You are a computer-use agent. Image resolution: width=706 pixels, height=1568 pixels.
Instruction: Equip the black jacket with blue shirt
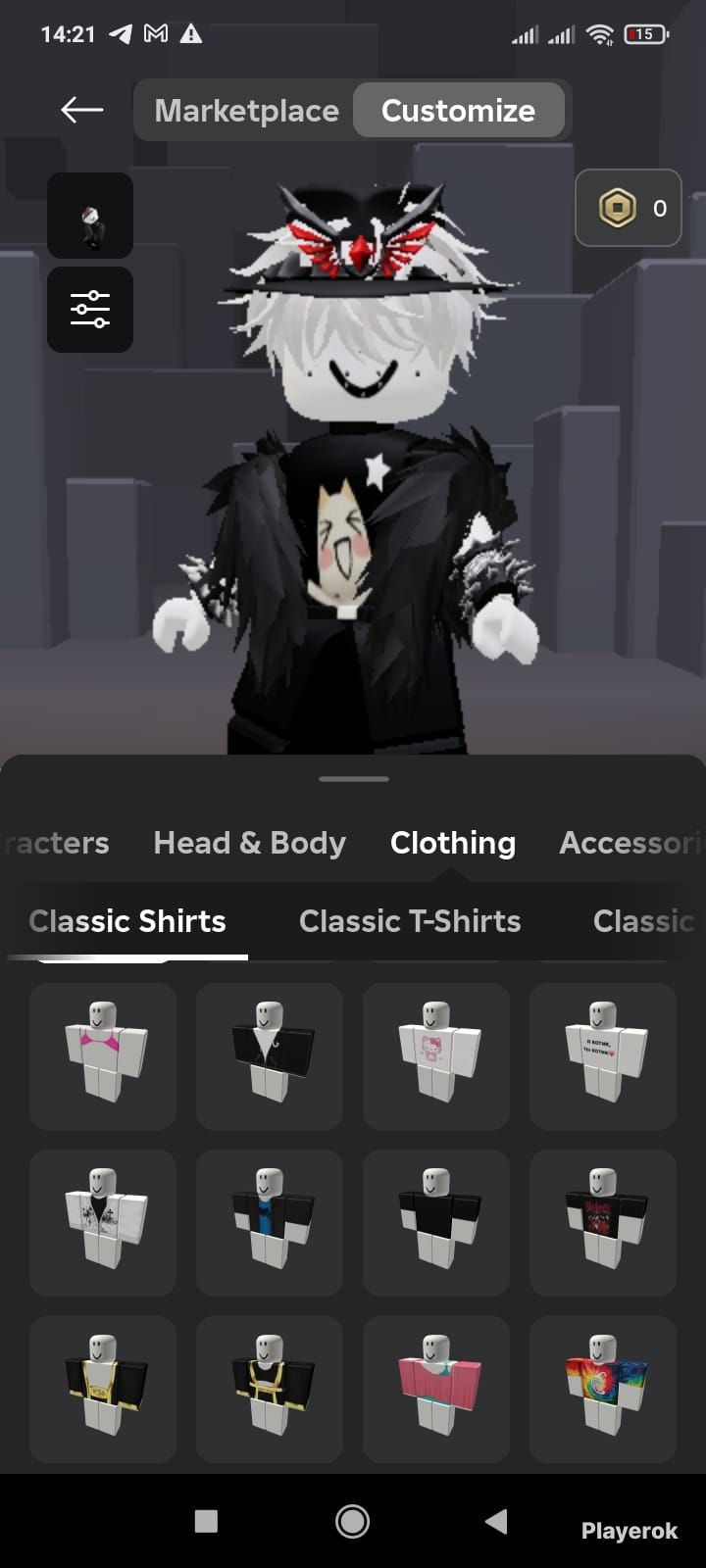(270, 1223)
